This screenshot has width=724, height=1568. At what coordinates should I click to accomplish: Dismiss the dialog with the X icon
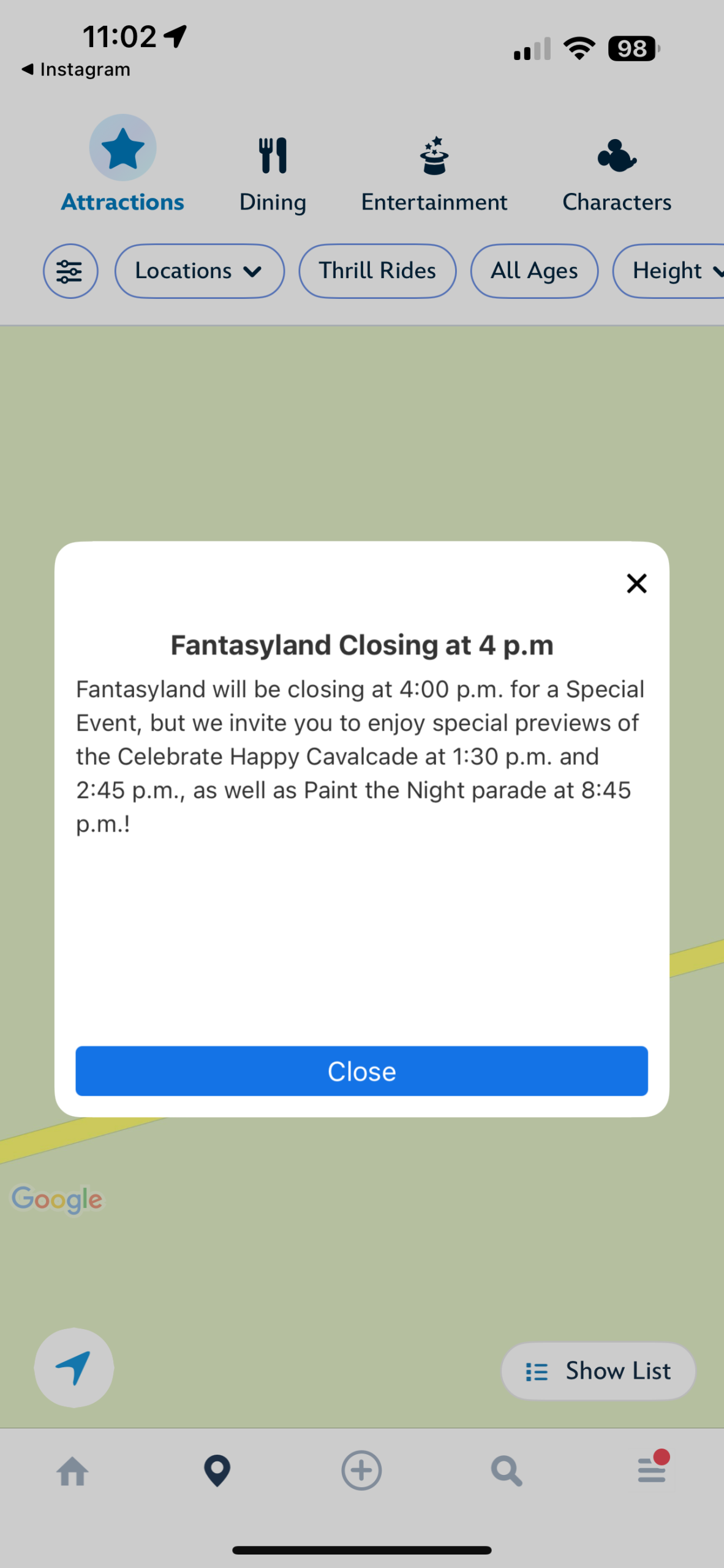(x=636, y=583)
